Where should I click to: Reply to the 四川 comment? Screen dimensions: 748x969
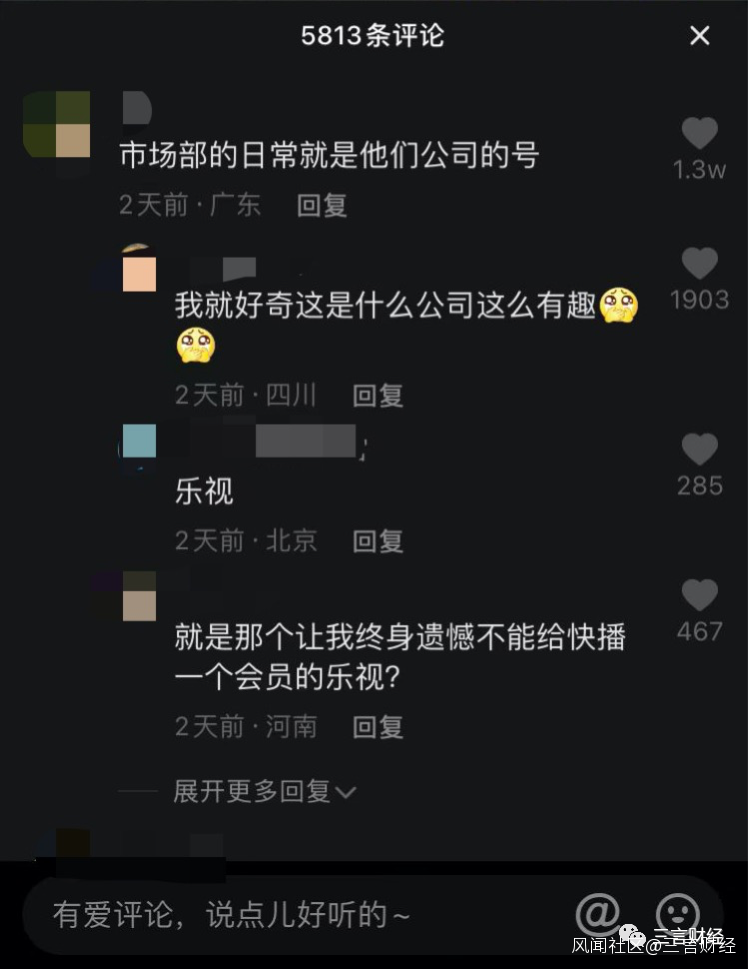click(378, 396)
